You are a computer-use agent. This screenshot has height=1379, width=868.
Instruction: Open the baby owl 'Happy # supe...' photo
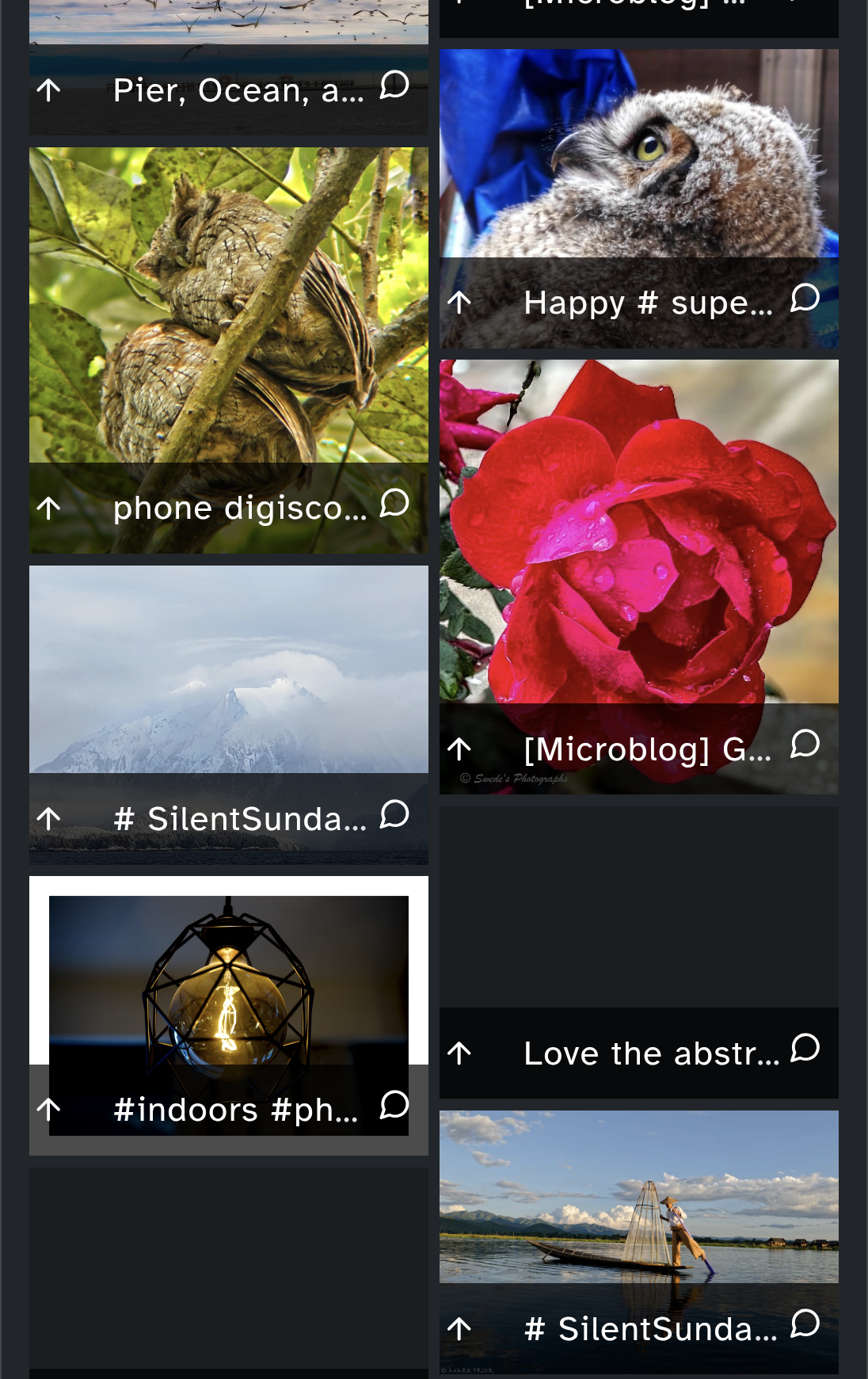(x=638, y=154)
